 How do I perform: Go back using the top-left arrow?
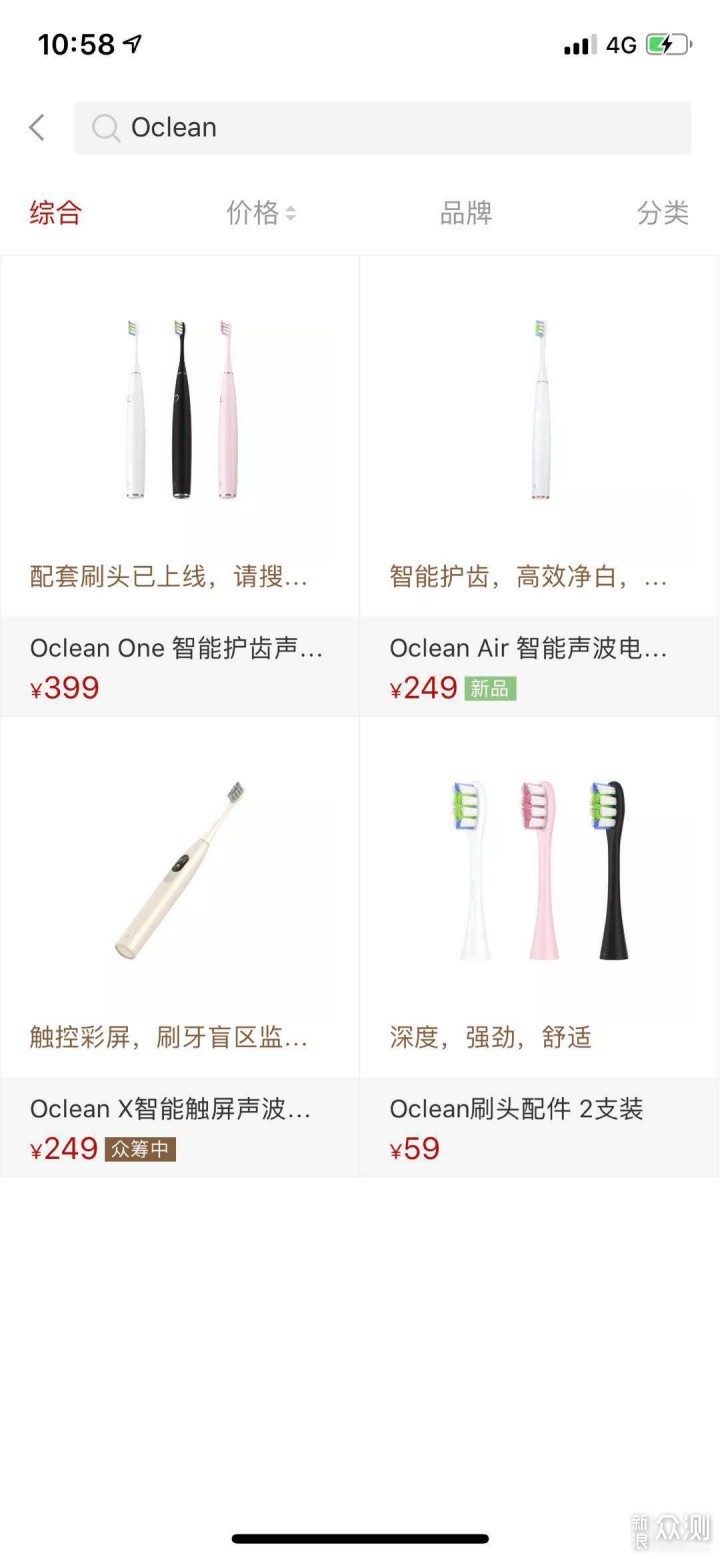click(x=37, y=128)
